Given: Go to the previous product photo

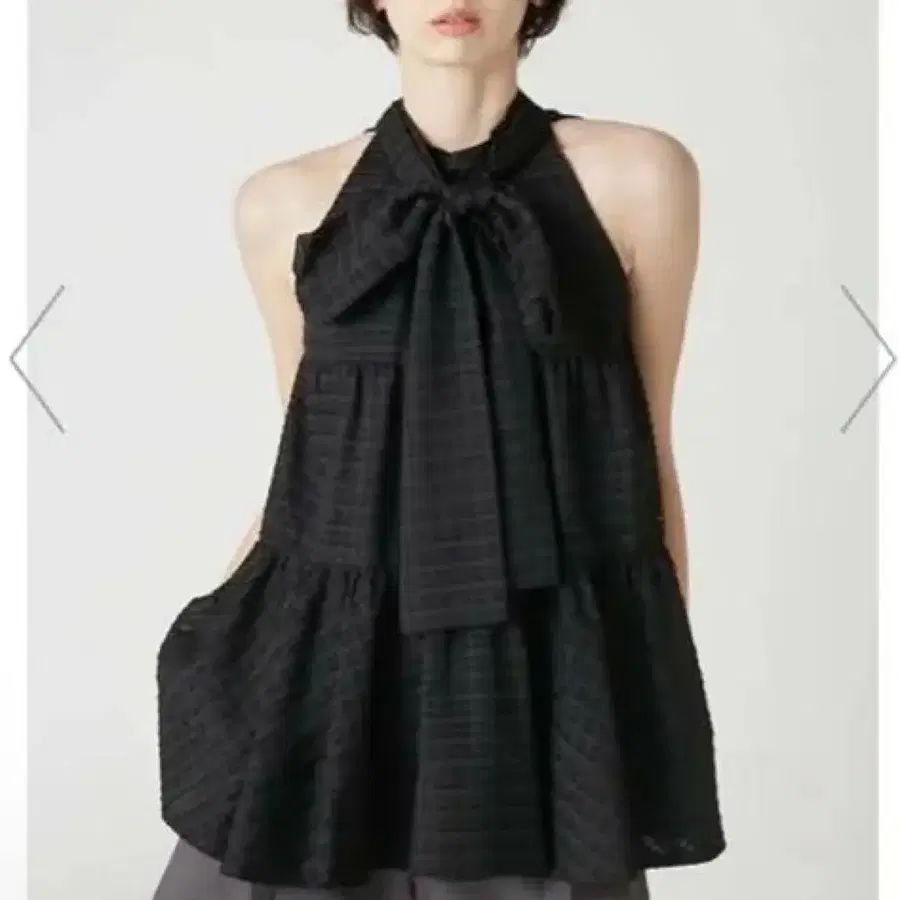Looking at the screenshot, I should point(37,359).
